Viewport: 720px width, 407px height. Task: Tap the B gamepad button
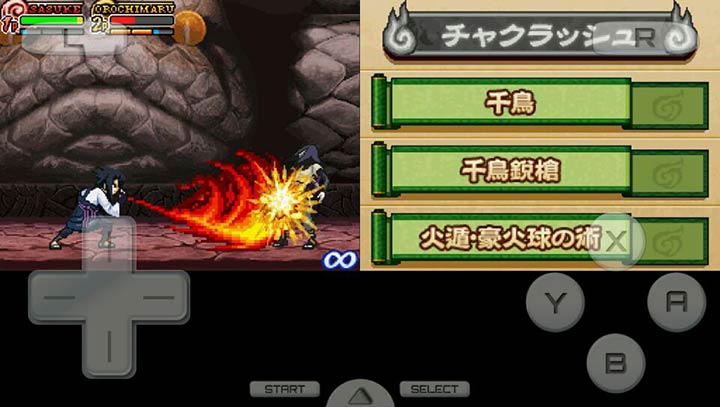pos(616,361)
